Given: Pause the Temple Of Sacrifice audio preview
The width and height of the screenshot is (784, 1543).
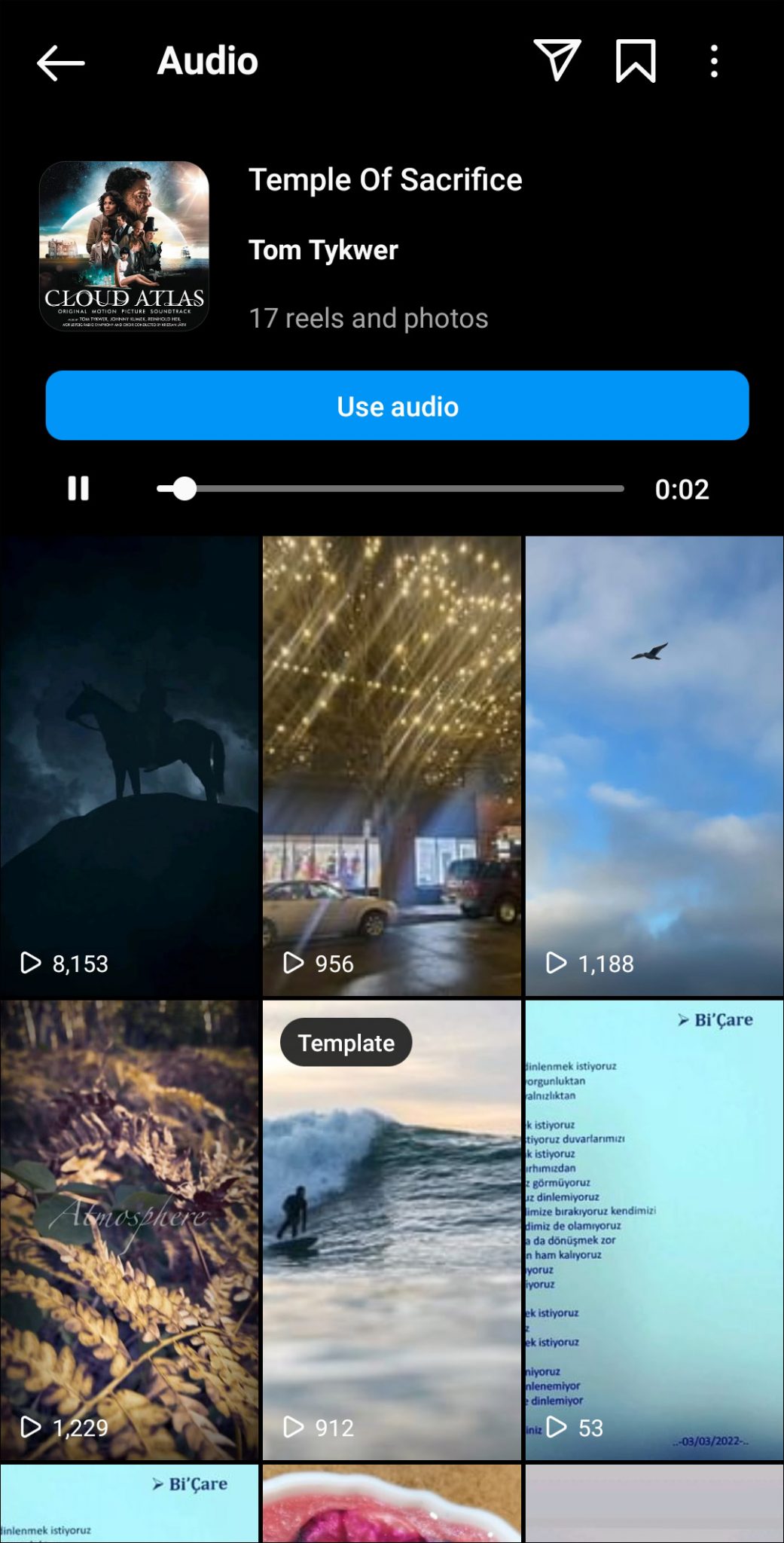Looking at the screenshot, I should tap(78, 488).
